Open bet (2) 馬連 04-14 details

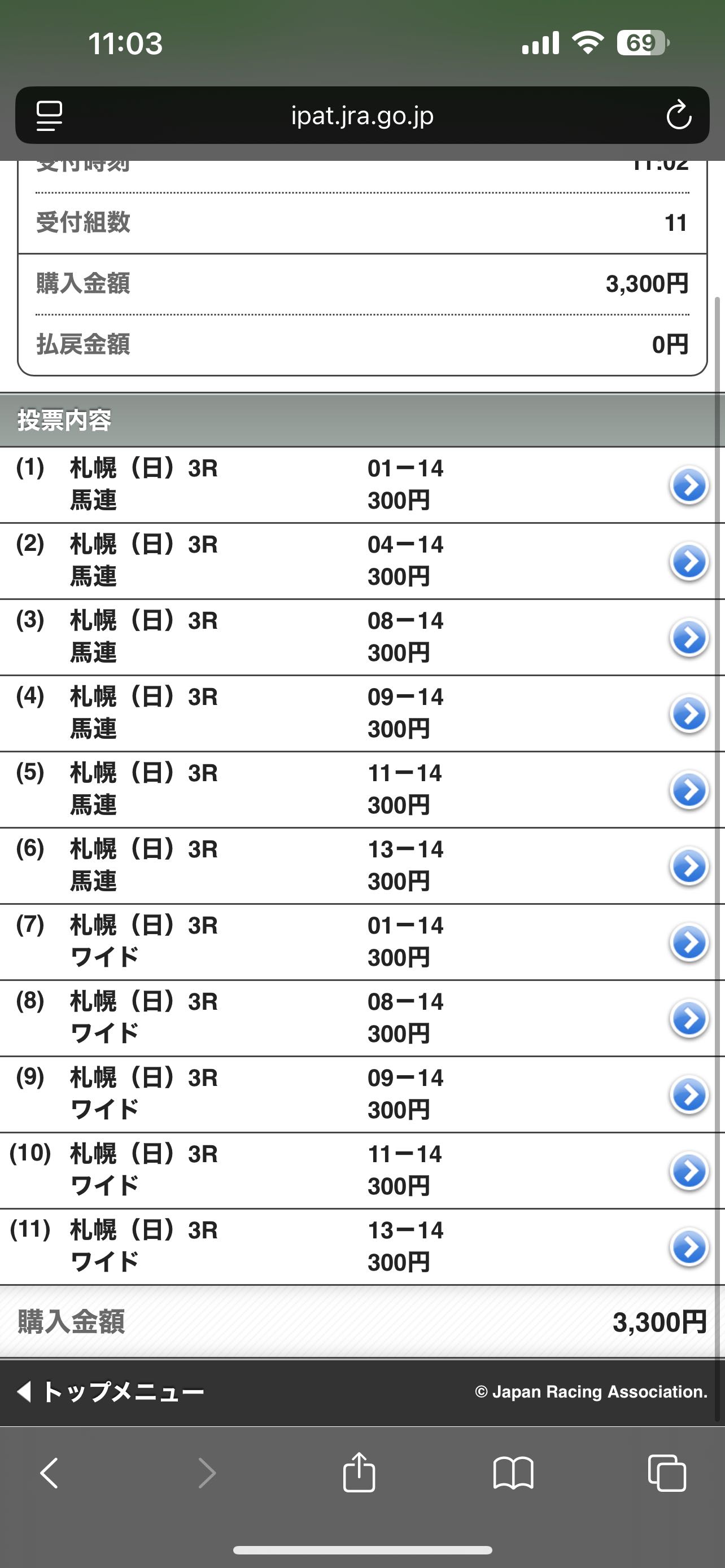pyautogui.click(x=689, y=561)
